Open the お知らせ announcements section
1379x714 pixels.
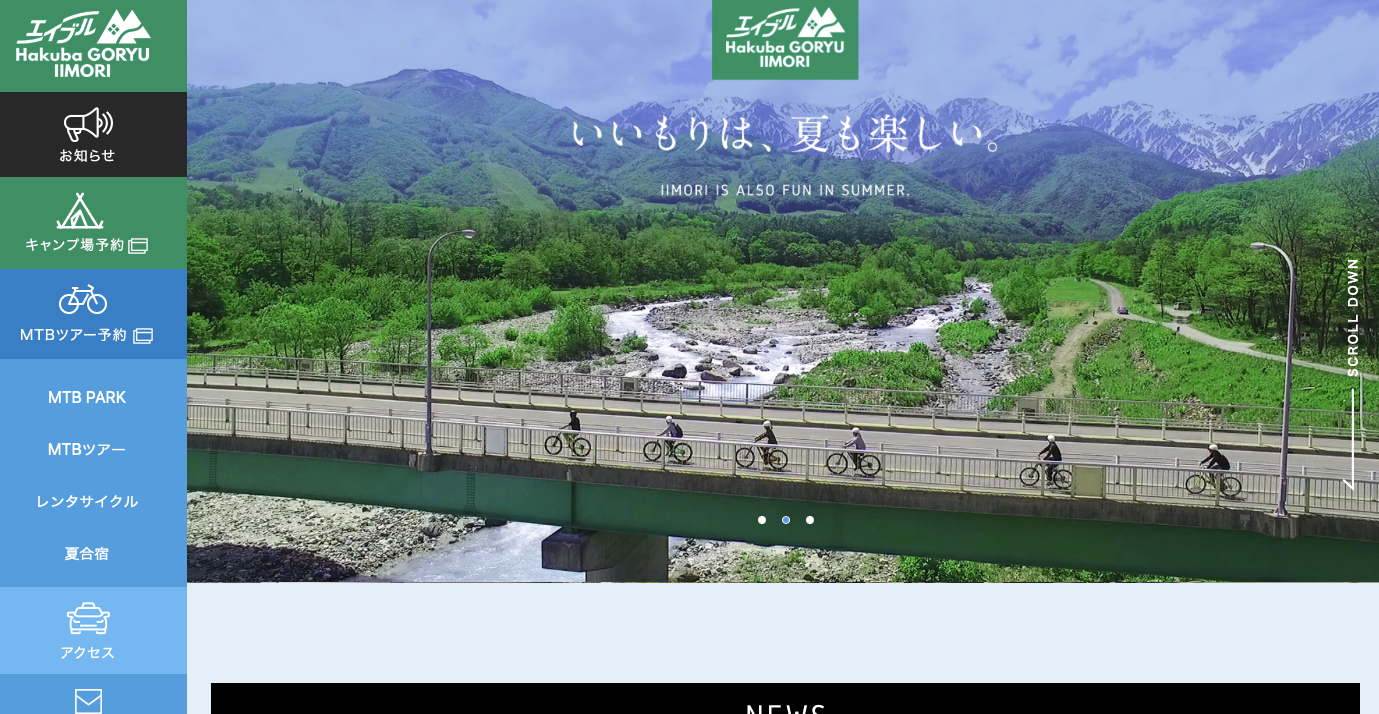[88, 135]
